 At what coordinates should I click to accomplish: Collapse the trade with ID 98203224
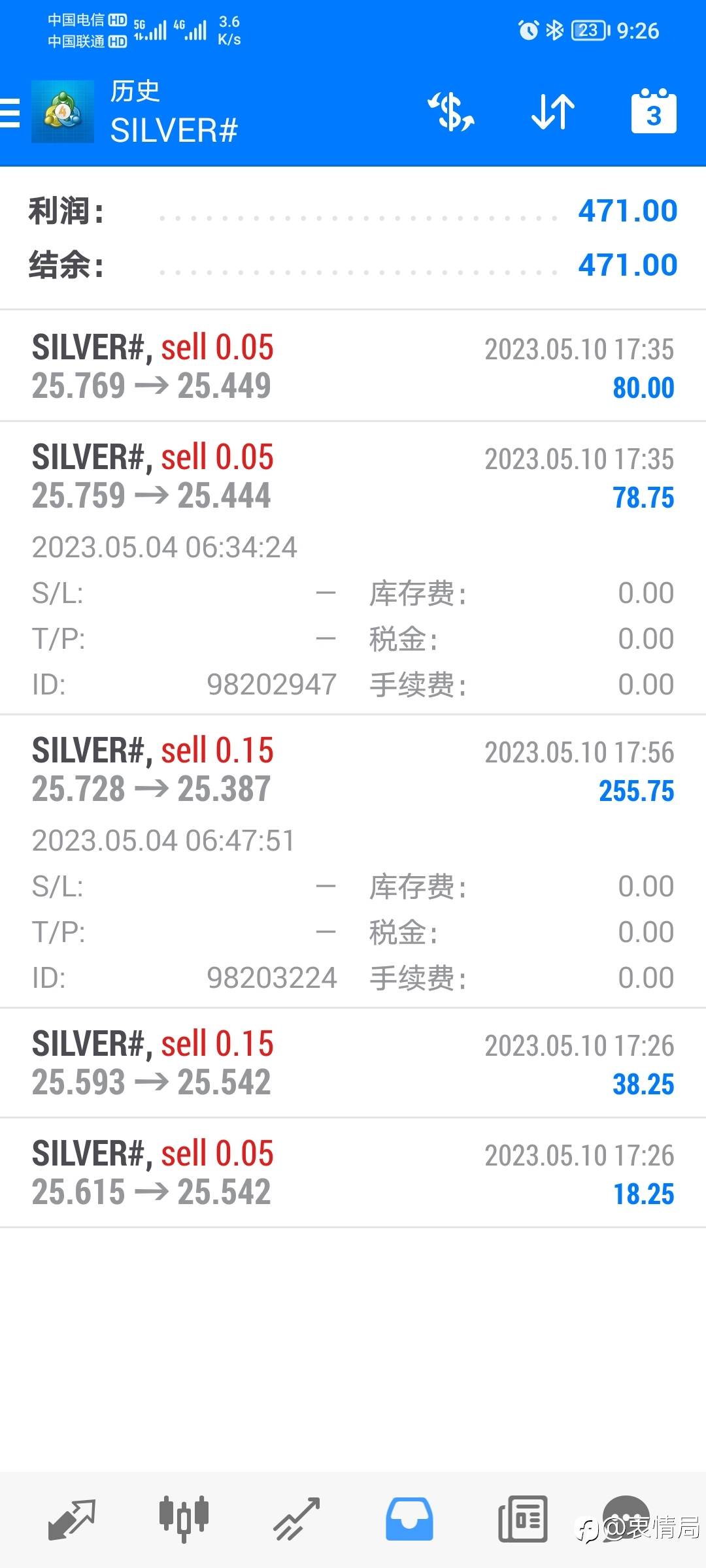353,862
